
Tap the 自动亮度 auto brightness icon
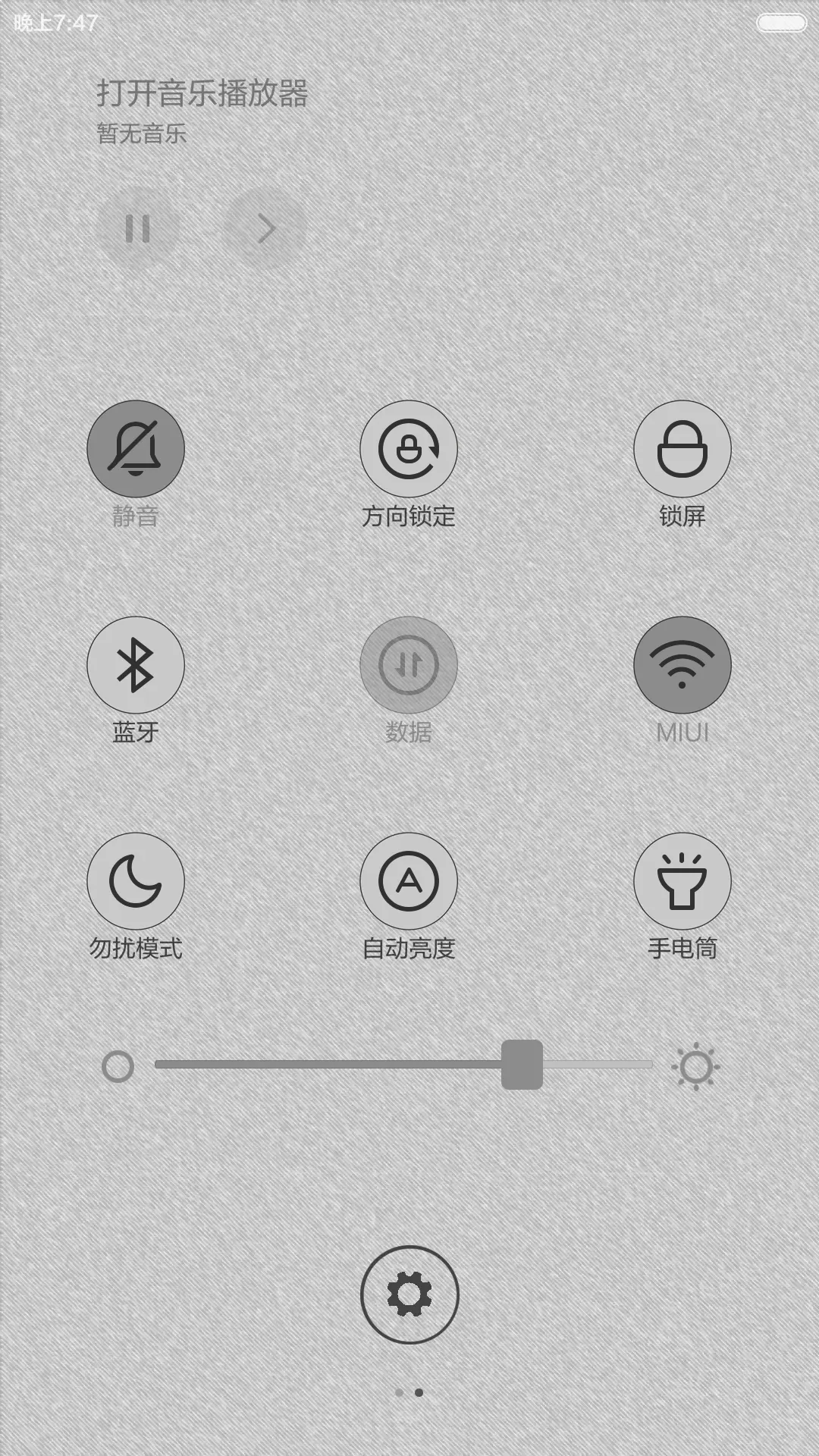coord(409,880)
